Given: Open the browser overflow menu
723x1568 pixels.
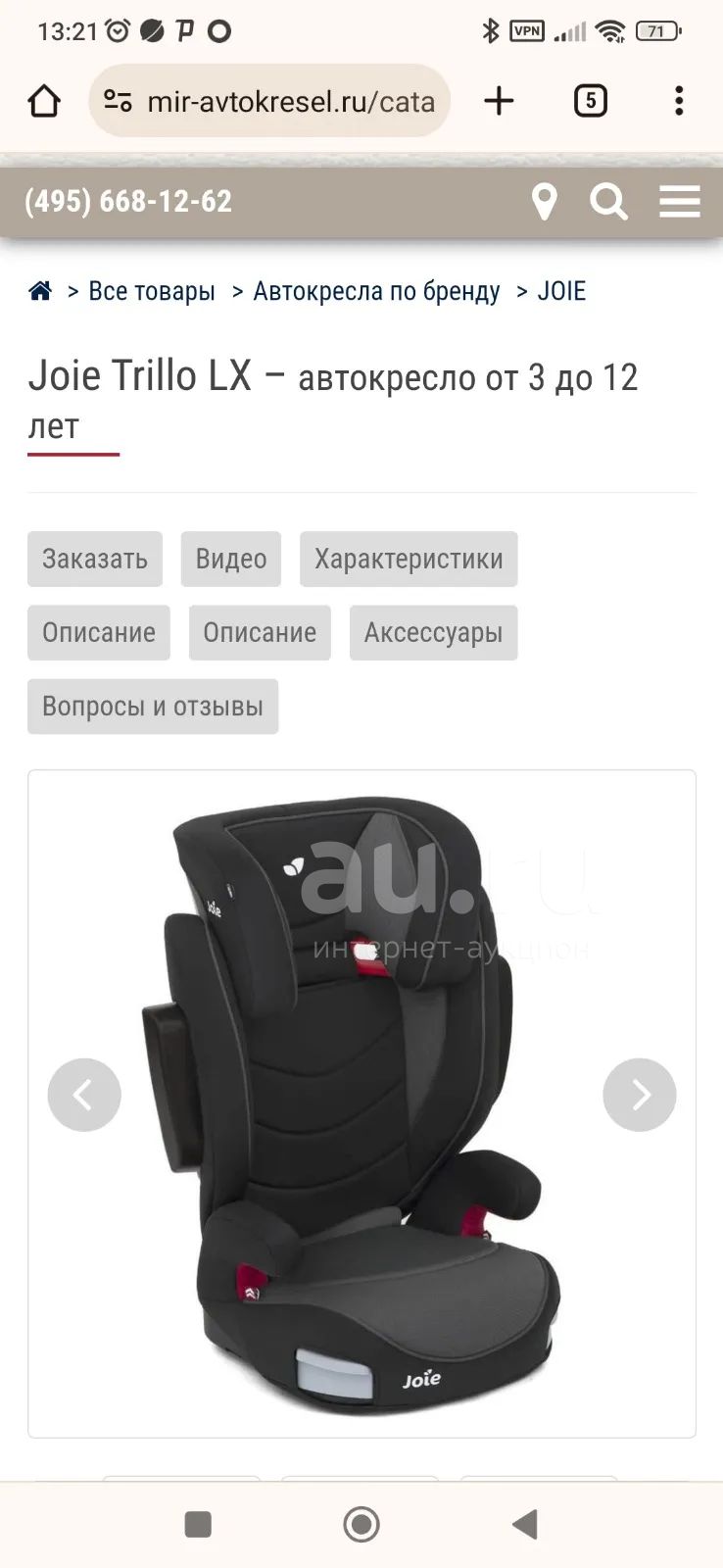Looking at the screenshot, I should pyautogui.click(x=679, y=101).
